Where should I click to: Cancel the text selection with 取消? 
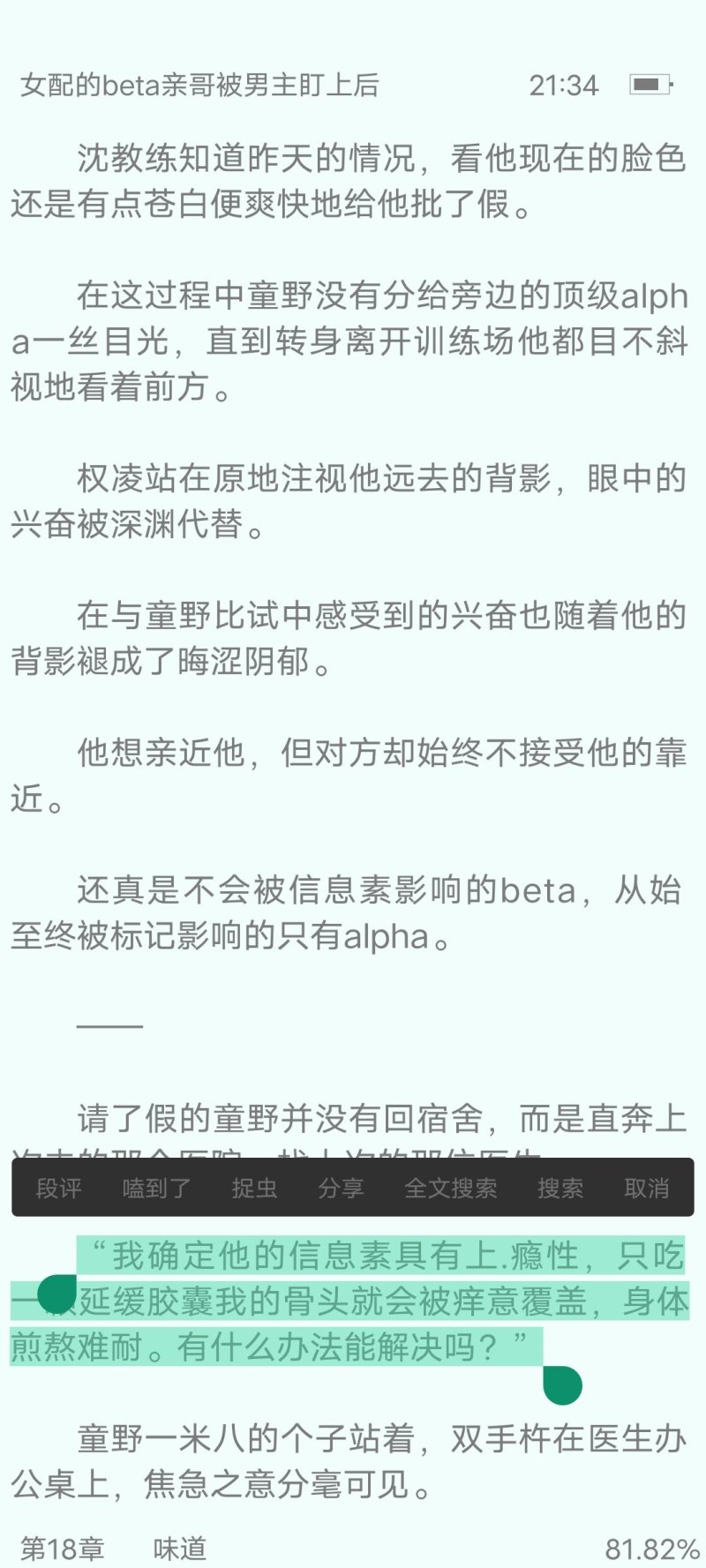(647, 1188)
